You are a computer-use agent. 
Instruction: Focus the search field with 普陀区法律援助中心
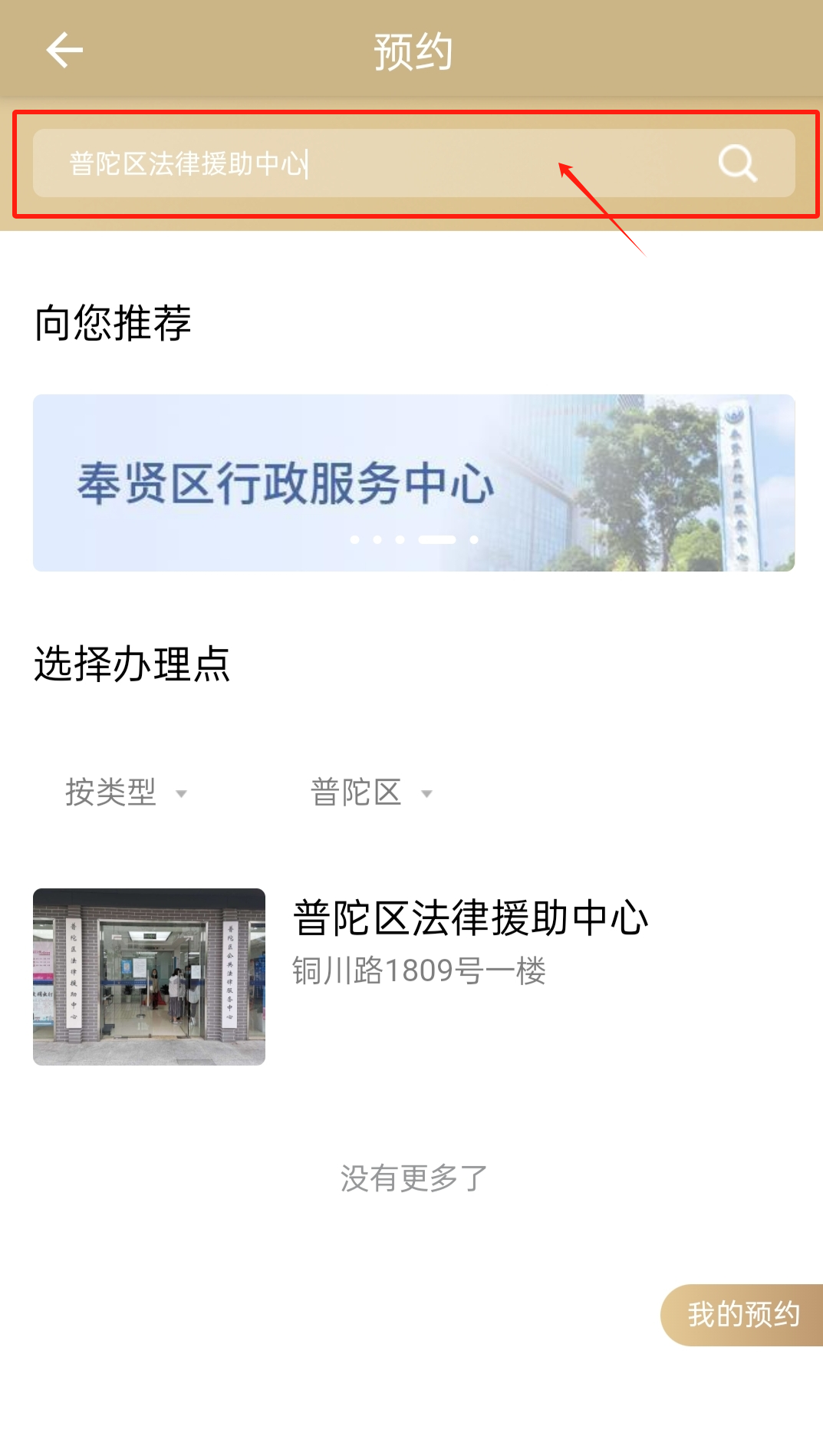[x=368, y=163]
